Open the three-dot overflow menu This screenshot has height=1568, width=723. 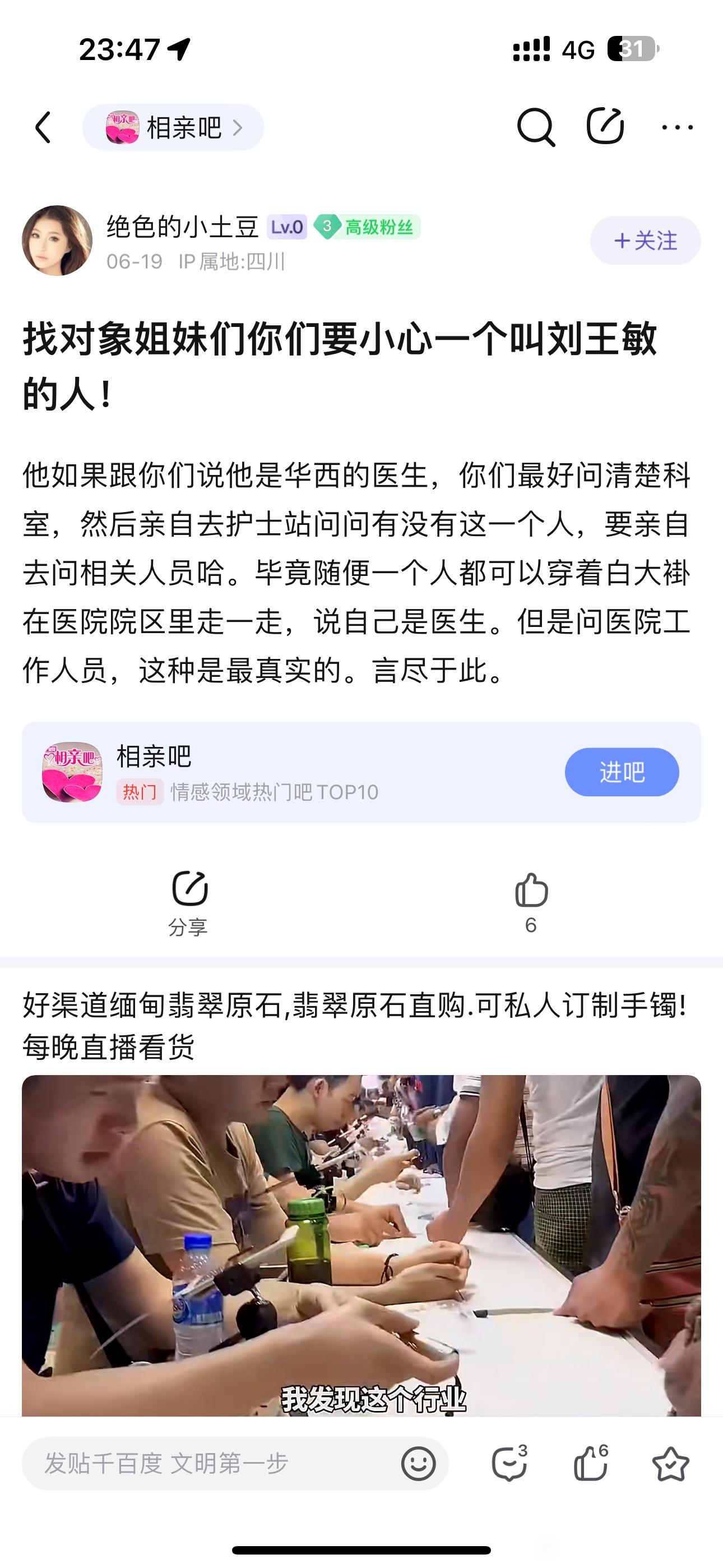tap(678, 127)
